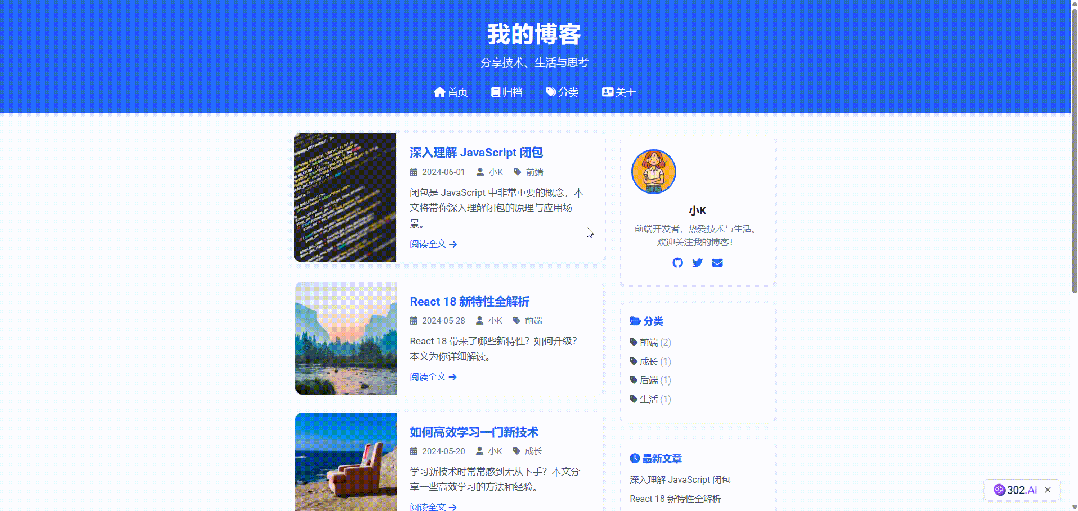This screenshot has width=1078, height=511.
Task: Select the 后端 category in sidebar
Action: click(x=649, y=380)
